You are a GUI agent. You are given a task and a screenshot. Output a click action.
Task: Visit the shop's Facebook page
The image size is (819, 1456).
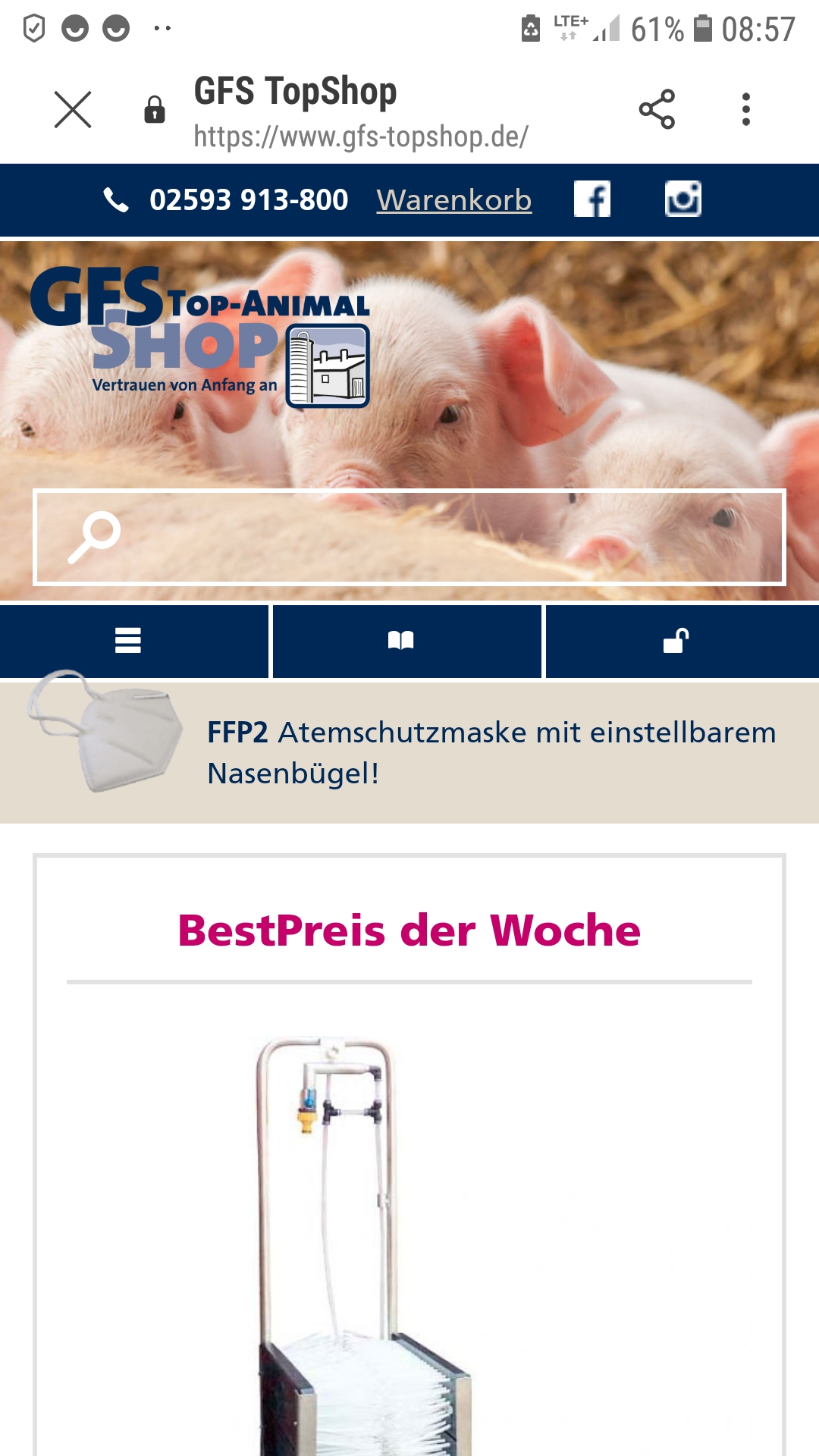[592, 199]
